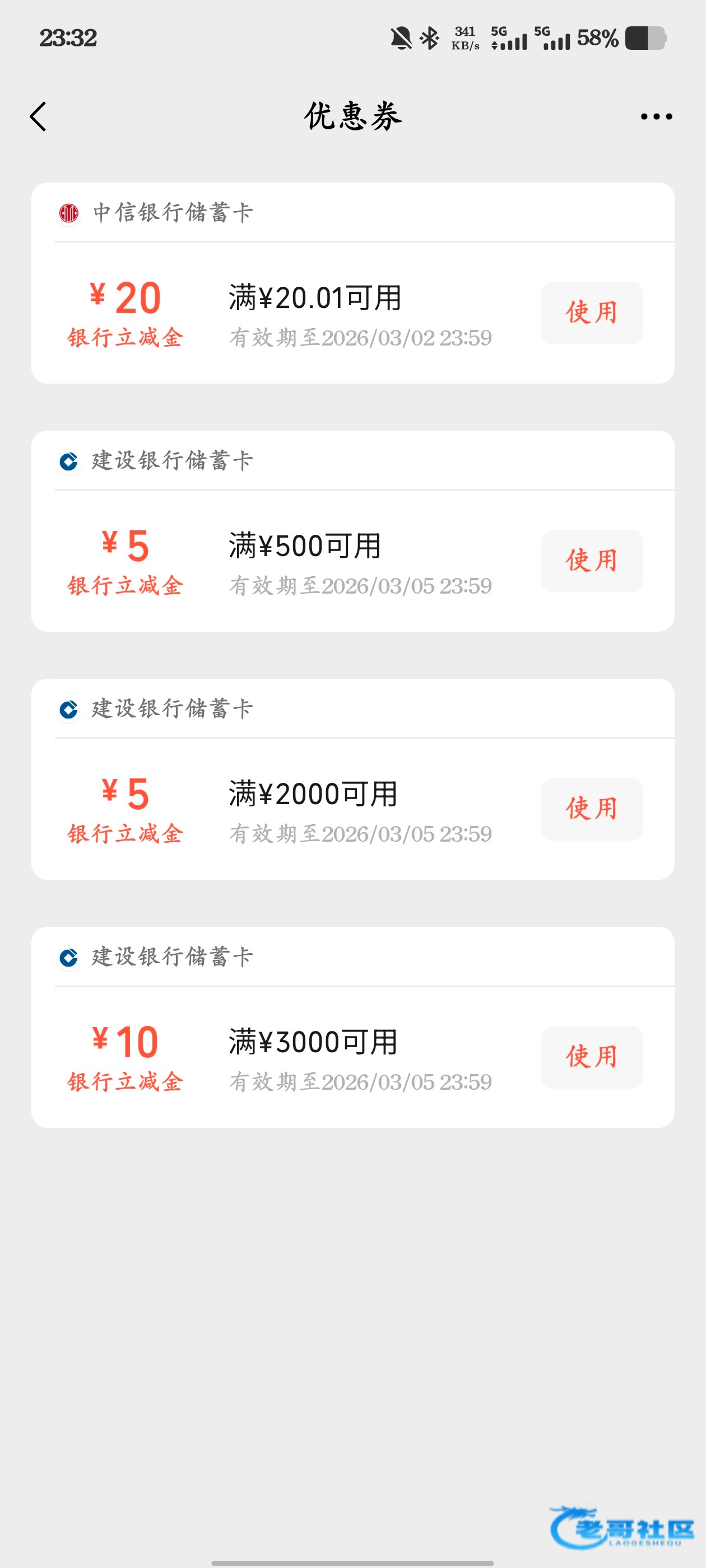Use the ¥5 coupon for 满¥500
Viewport: 706px width, 1568px height.
click(592, 561)
